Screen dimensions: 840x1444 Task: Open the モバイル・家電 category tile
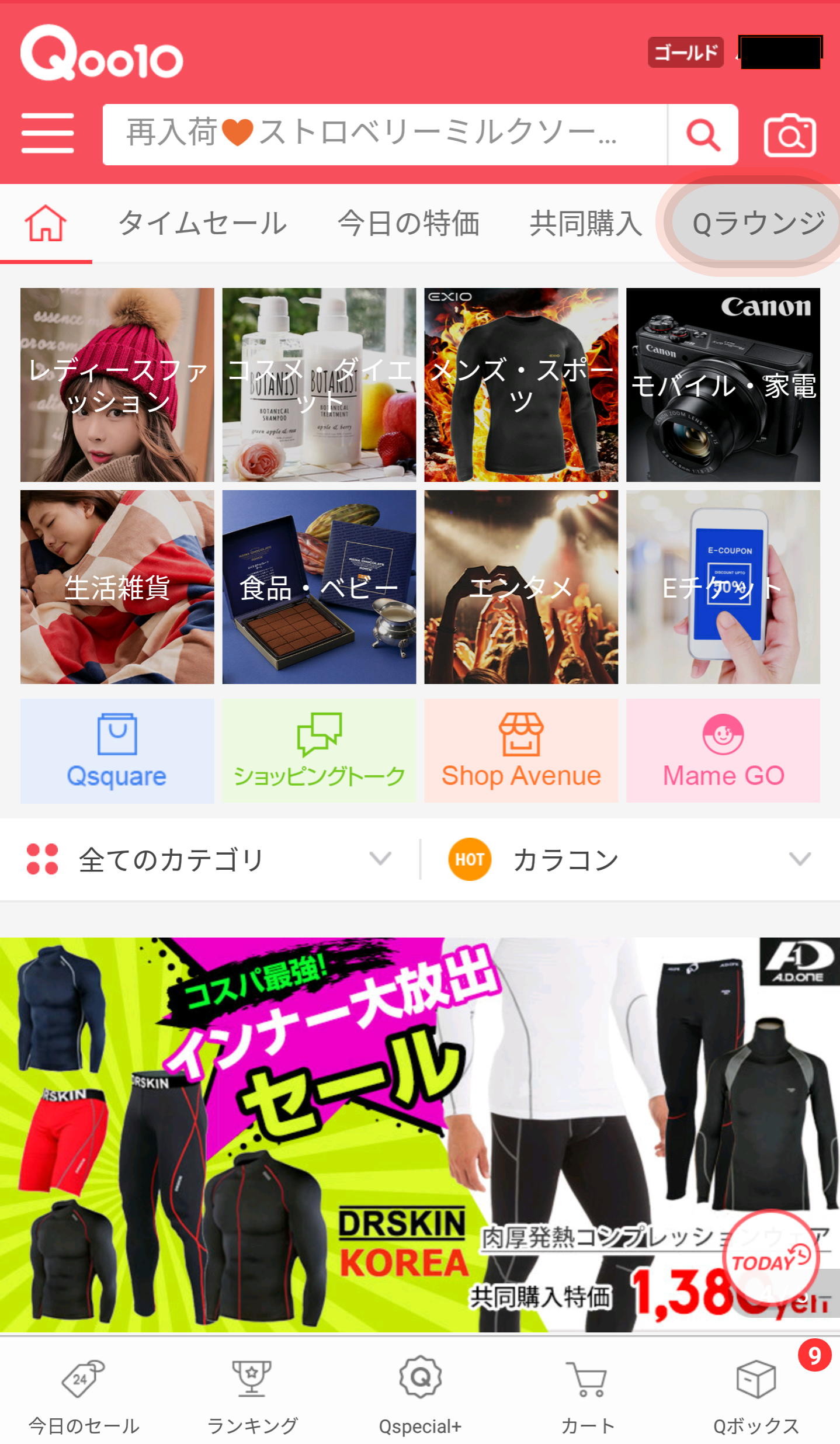click(x=723, y=385)
